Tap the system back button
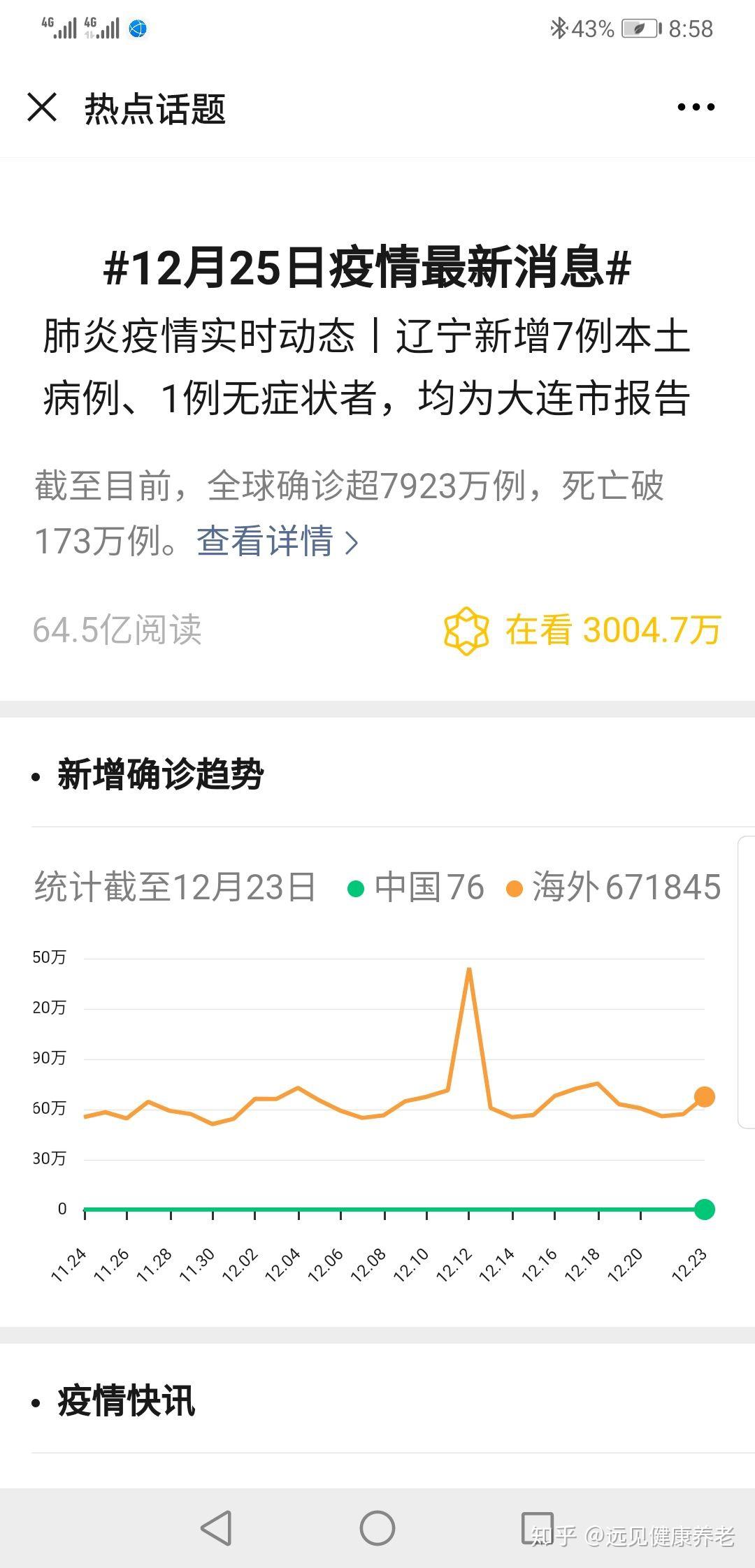 coord(216,1528)
